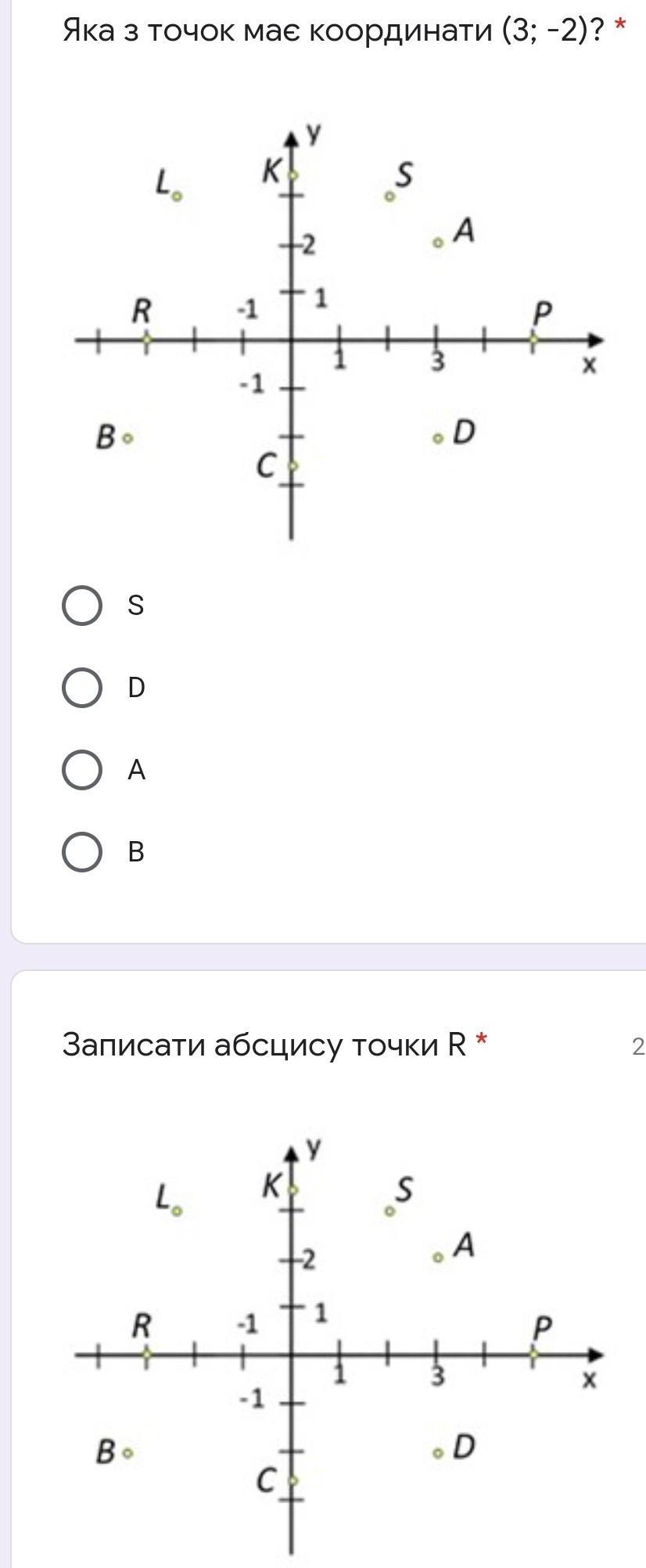Pick answer option A
This screenshot has height=1568, width=646.
pos(81,770)
